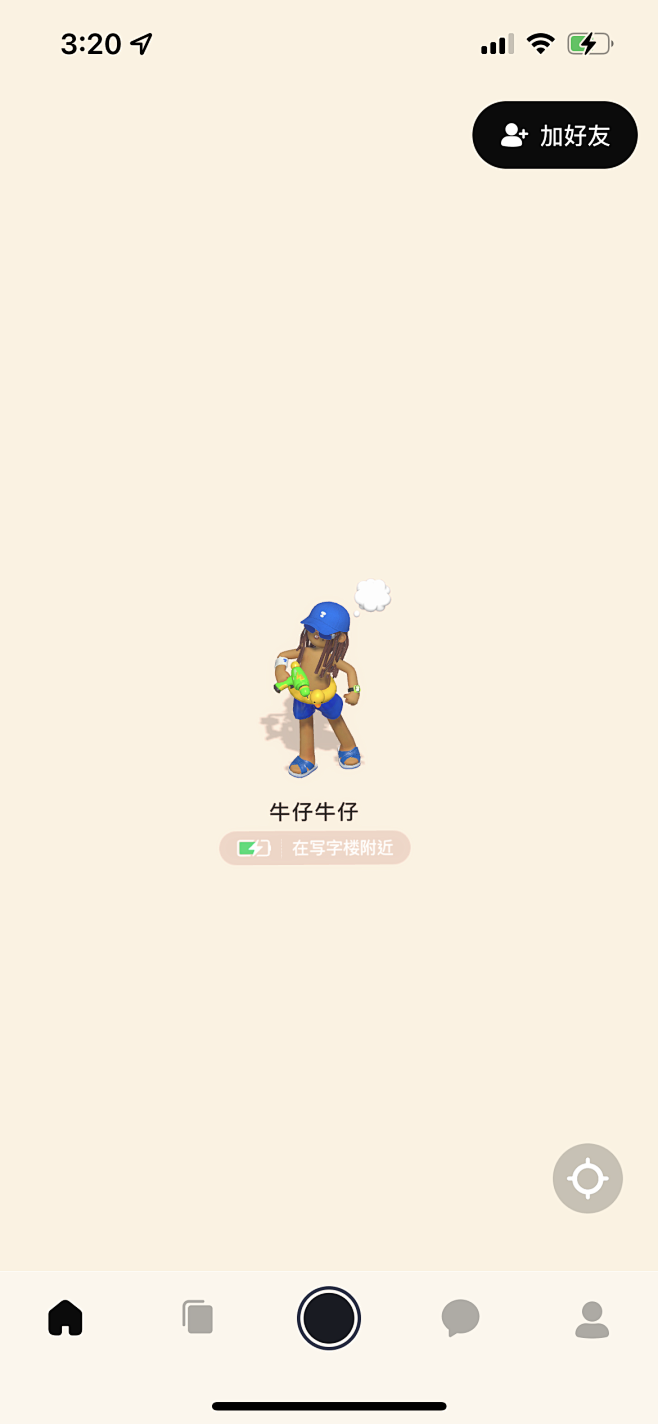
Task: Open the chat messages tab
Action: coord(460,1318)
